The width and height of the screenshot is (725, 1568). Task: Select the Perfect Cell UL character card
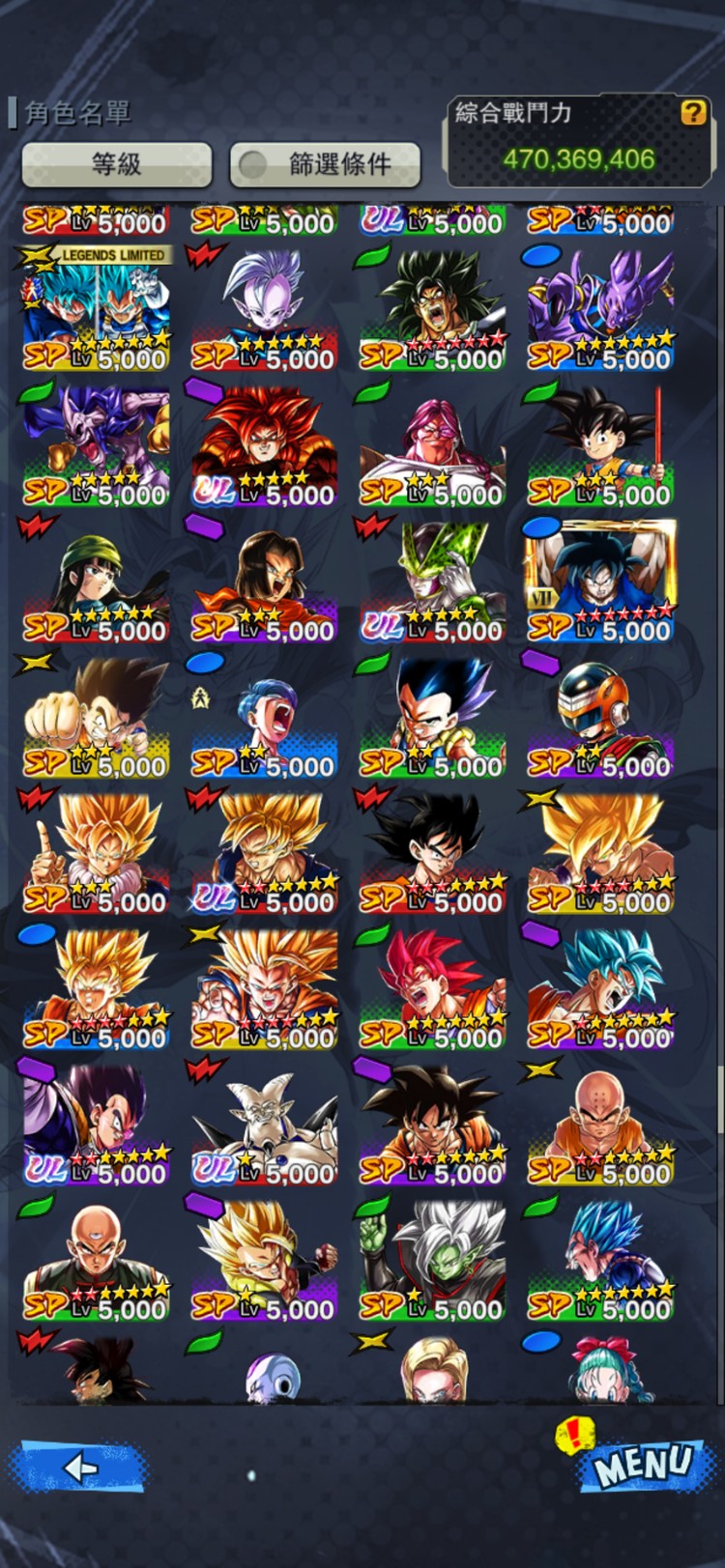coord(432,581)
